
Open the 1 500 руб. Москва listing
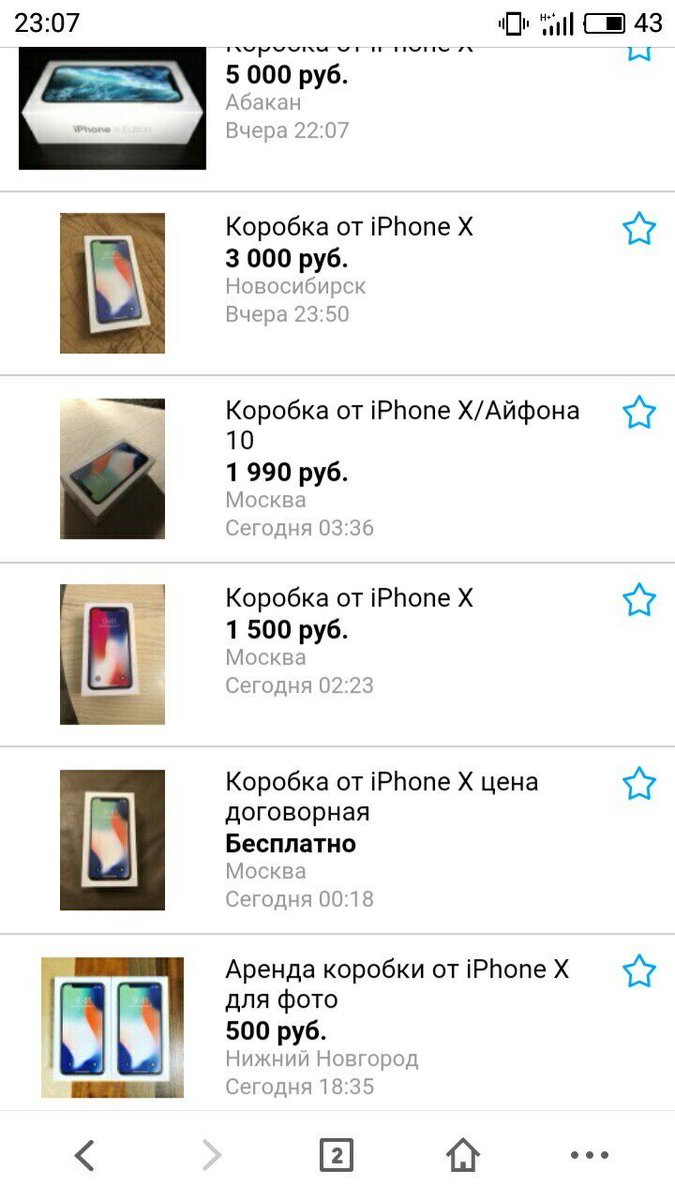click(x=349, y=599)
